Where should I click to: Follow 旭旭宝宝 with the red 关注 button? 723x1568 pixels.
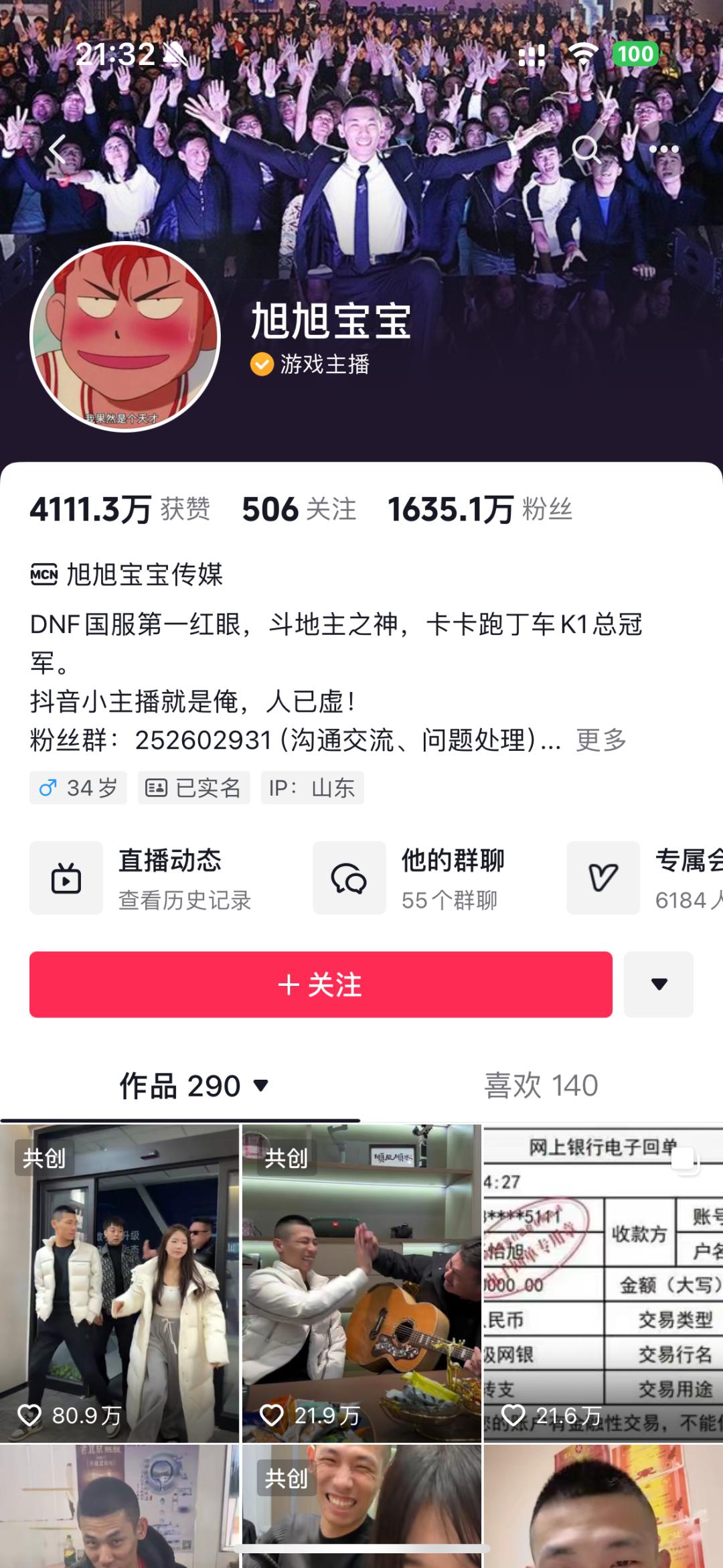pyautogui.click(x=321, y=984)
